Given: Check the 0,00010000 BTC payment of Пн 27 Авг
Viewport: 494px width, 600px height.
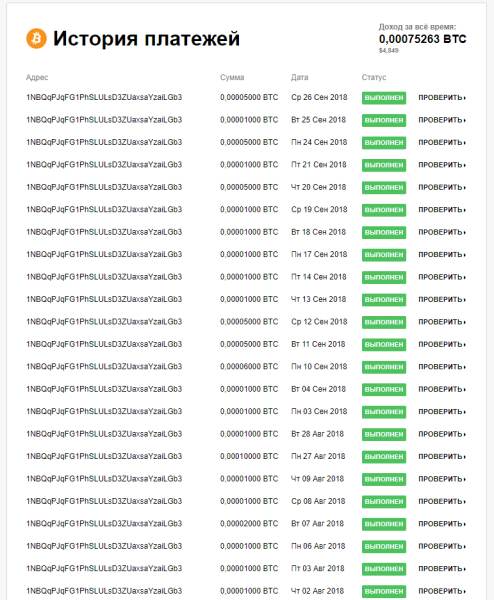Looking at the screenshot, I should pyautogui.click(x=442, y=457).
